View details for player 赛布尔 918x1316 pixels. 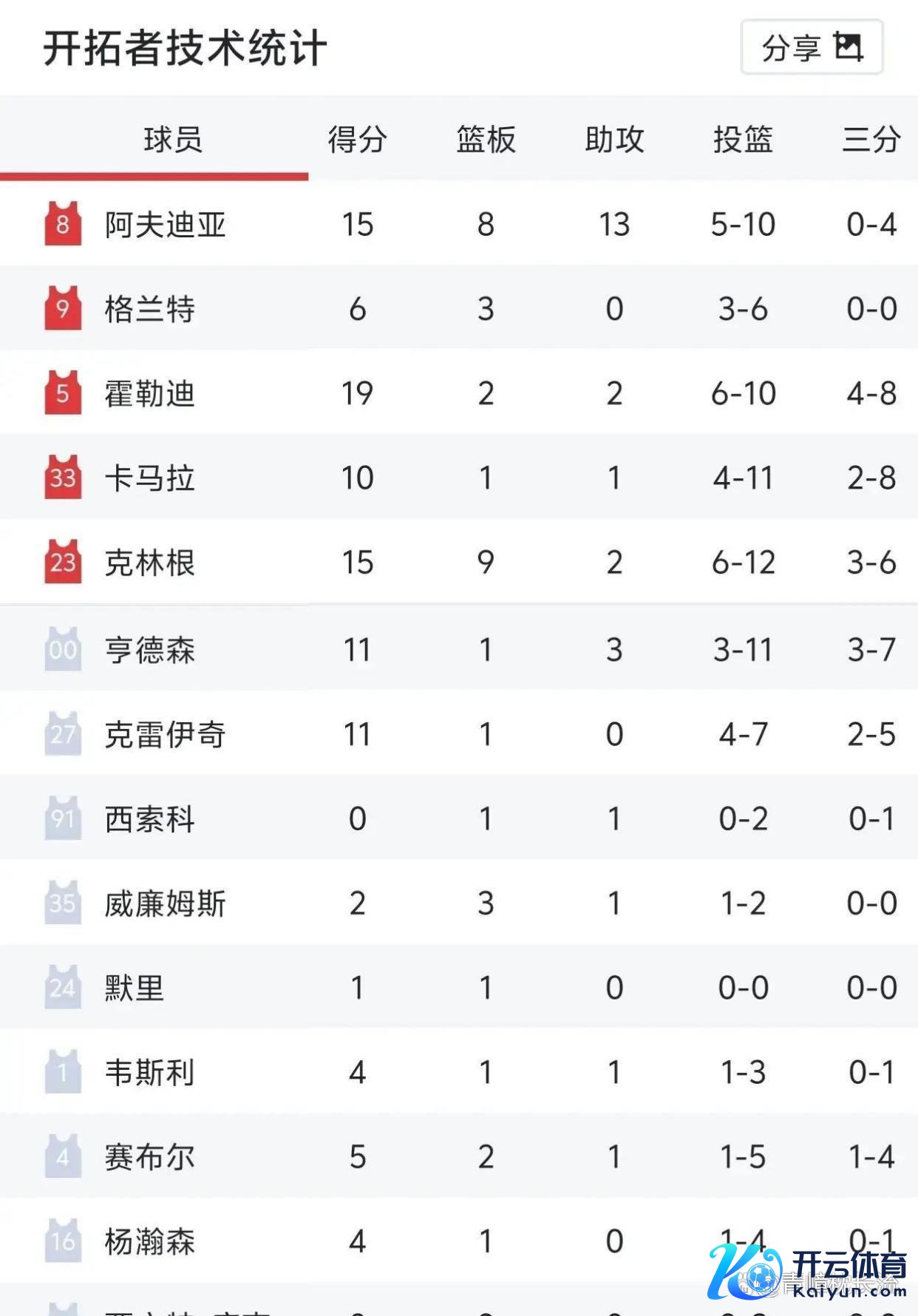click(x=149, y=1157)
